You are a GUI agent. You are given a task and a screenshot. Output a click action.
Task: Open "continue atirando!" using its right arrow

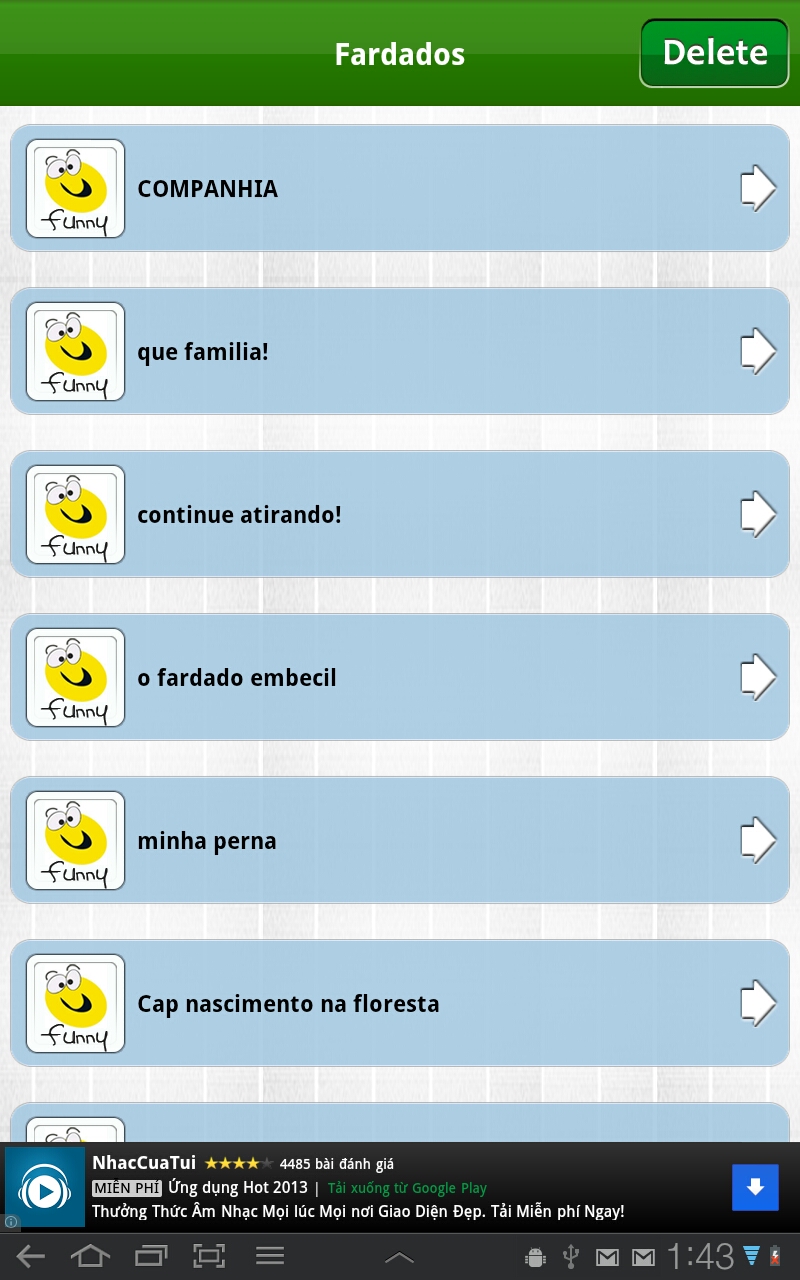[757, 513]
